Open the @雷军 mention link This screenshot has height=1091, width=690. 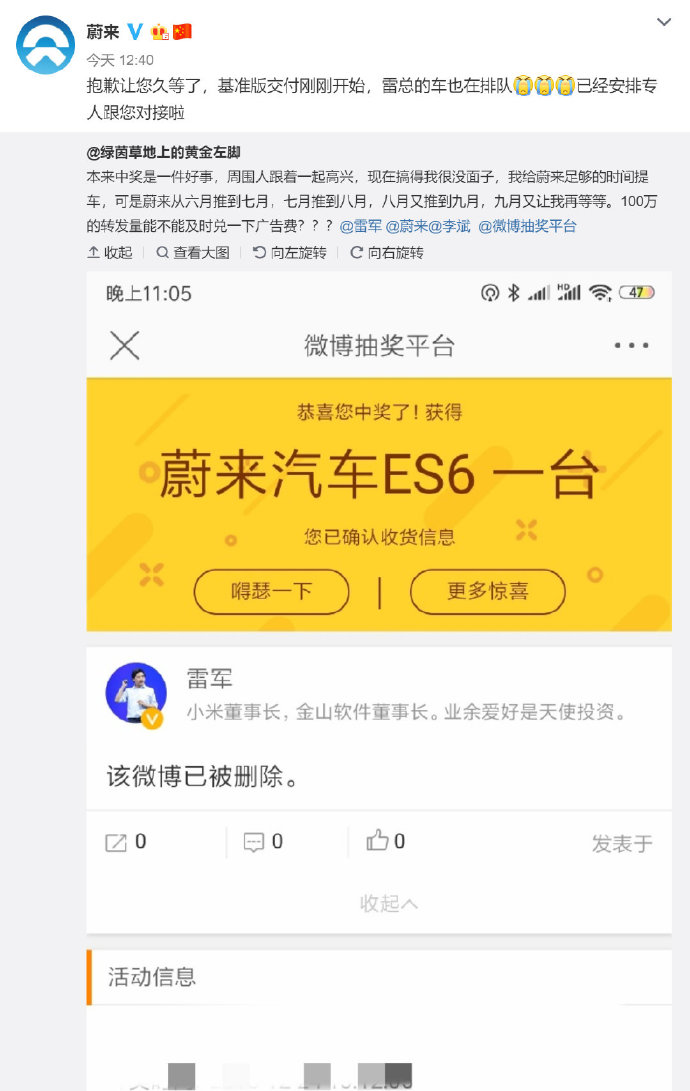click(362, 226)
